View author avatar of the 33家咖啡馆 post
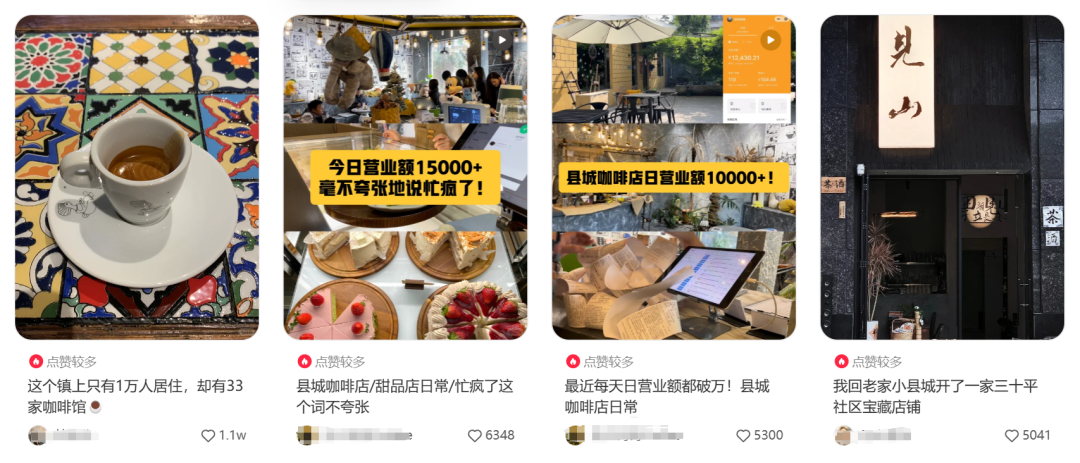The height and width of the screenshot is (463, 1080). (x=38, y=435)
